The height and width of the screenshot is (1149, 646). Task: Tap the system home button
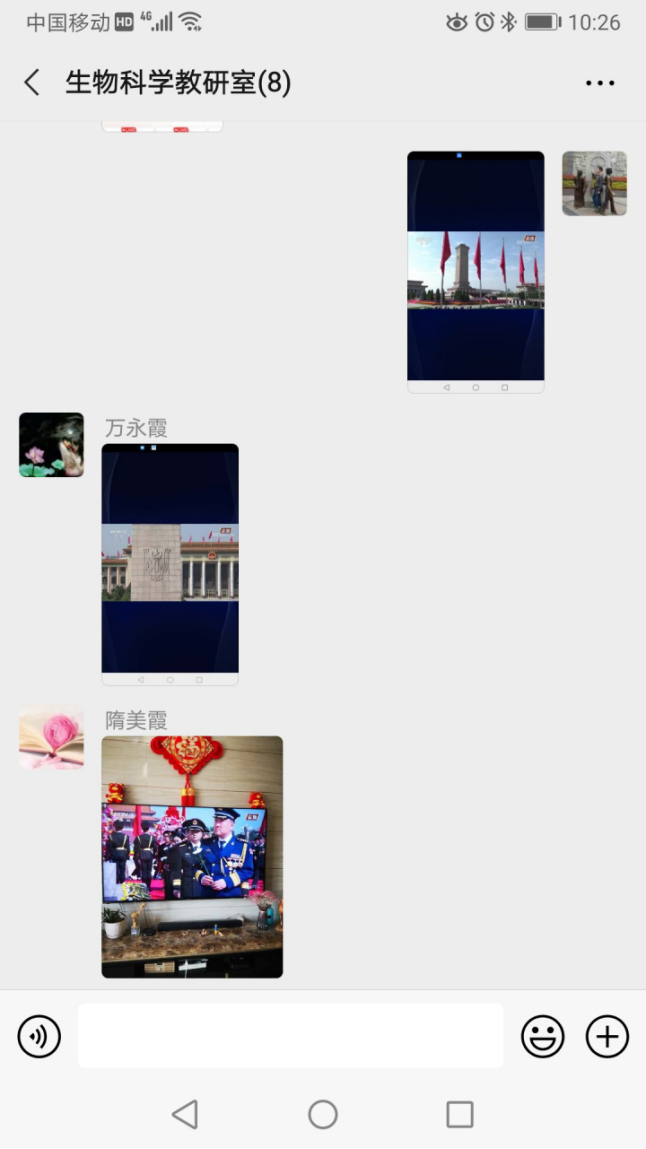coord(323,1114)
